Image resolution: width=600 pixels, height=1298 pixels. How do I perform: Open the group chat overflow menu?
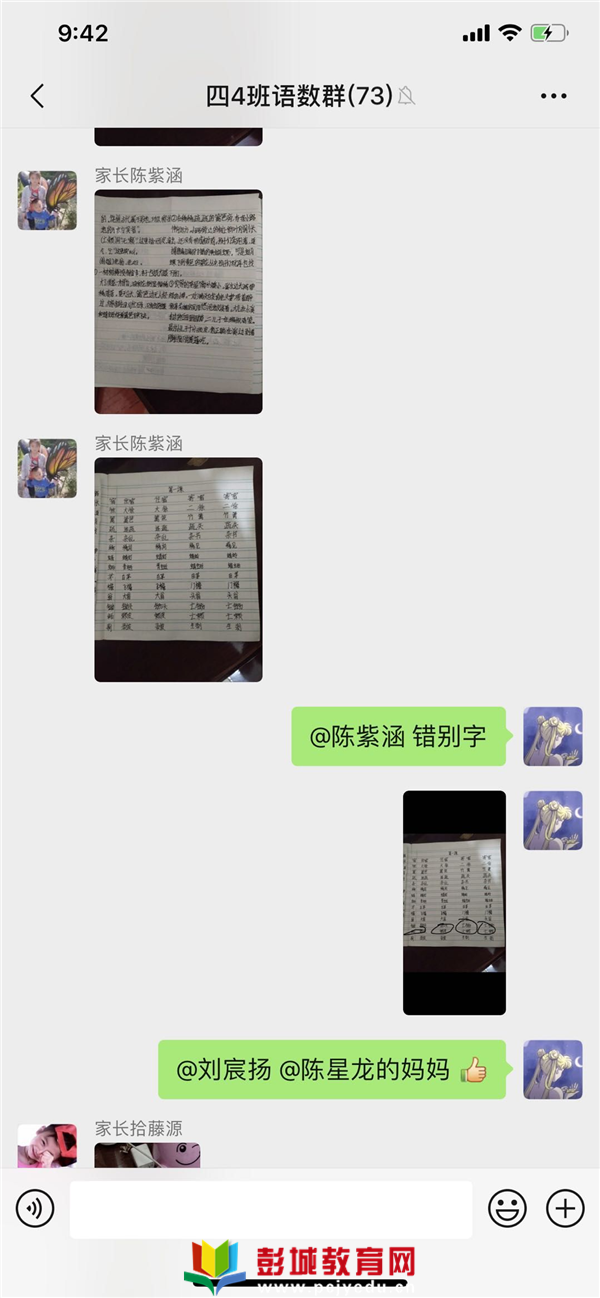(553, 96)
